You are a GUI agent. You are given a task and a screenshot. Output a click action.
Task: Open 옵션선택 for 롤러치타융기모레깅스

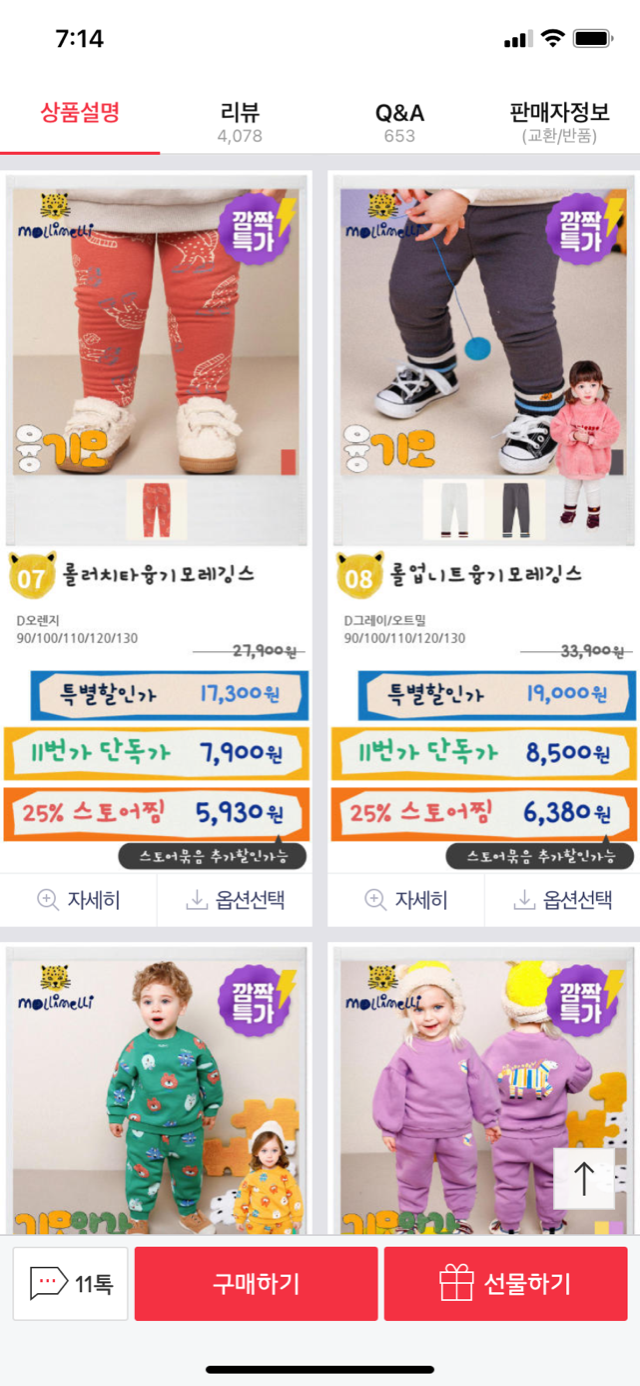pyautogui.click(x=235, y=900)
